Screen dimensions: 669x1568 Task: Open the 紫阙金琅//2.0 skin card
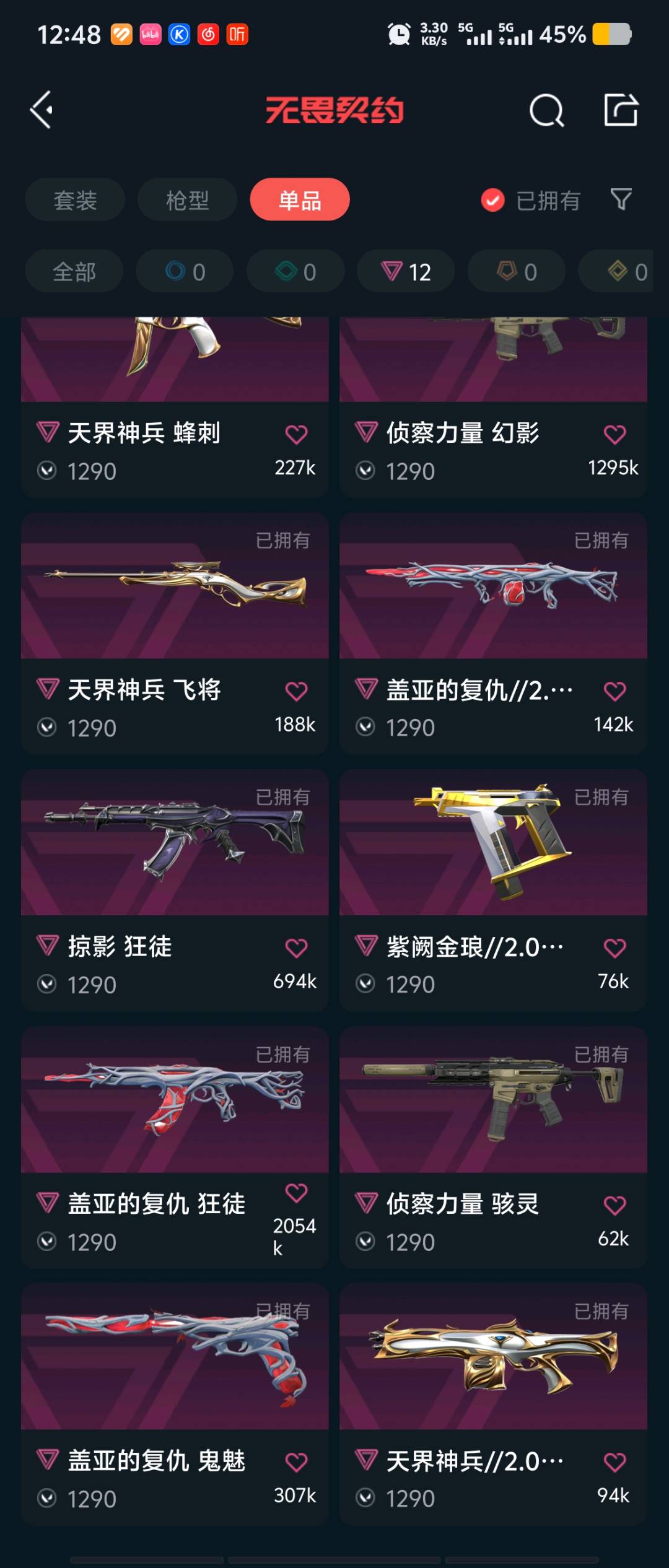point(493,843)
